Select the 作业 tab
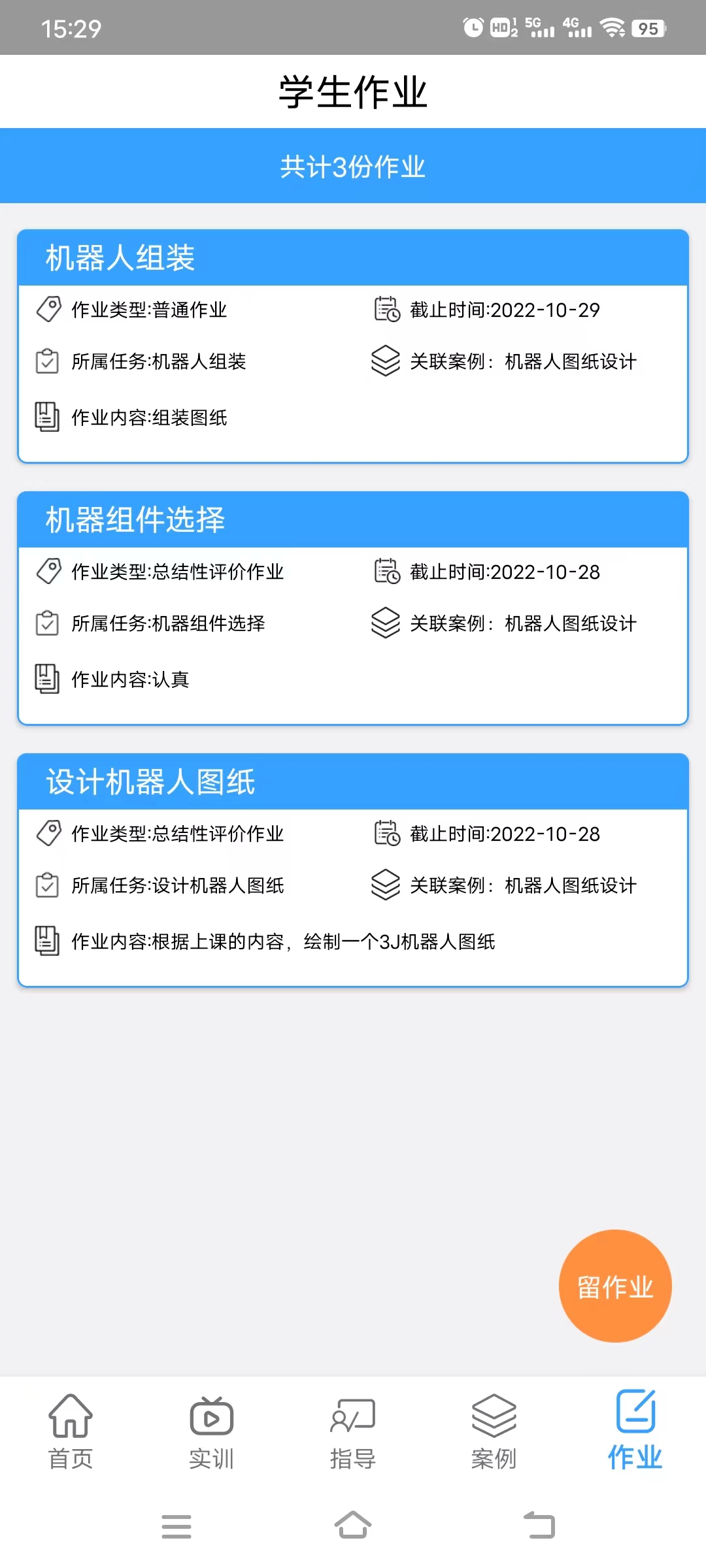 click(x=635, y=1431)
